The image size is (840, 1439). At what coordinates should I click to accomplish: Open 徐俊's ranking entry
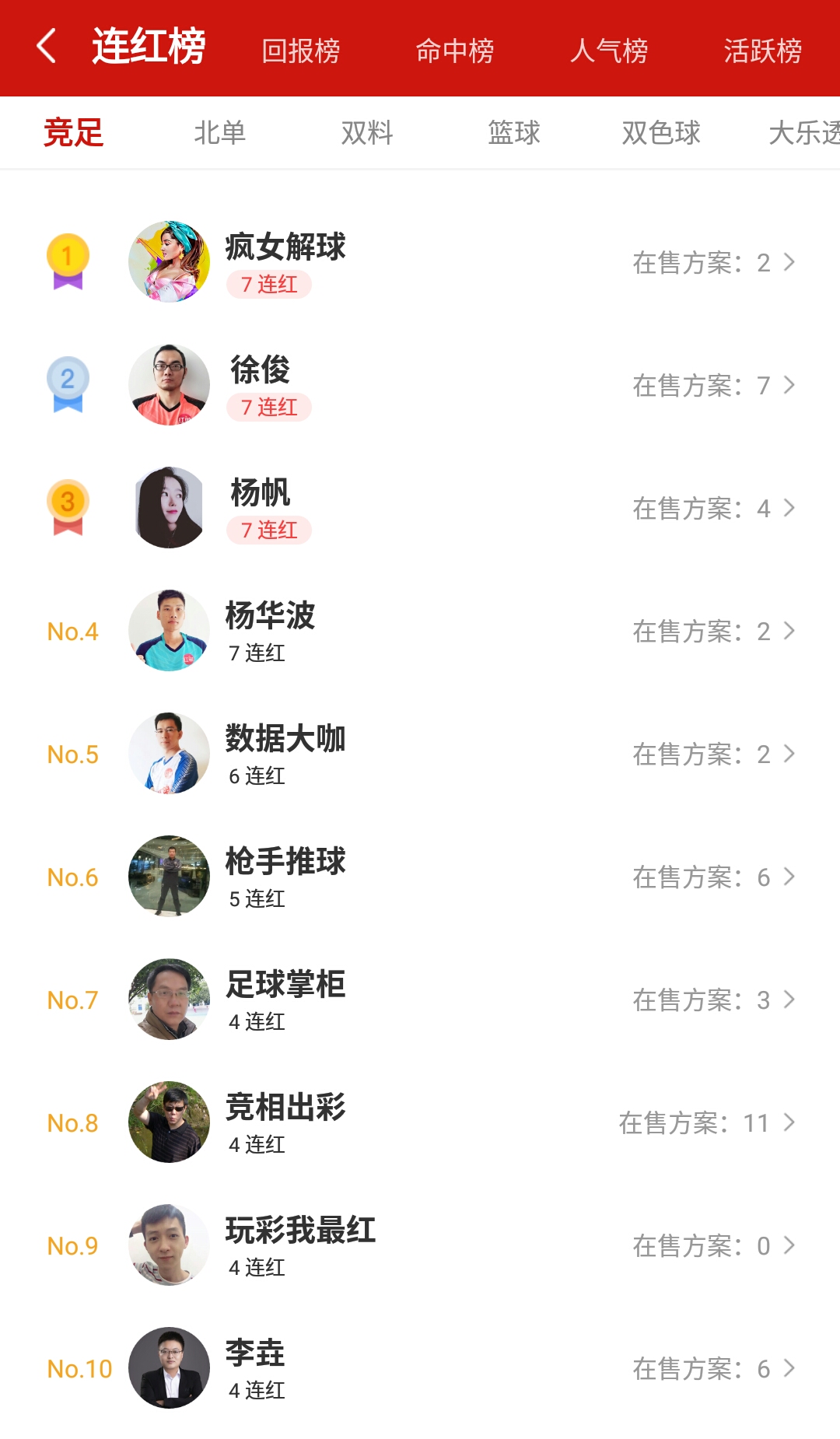coord(420,385)
